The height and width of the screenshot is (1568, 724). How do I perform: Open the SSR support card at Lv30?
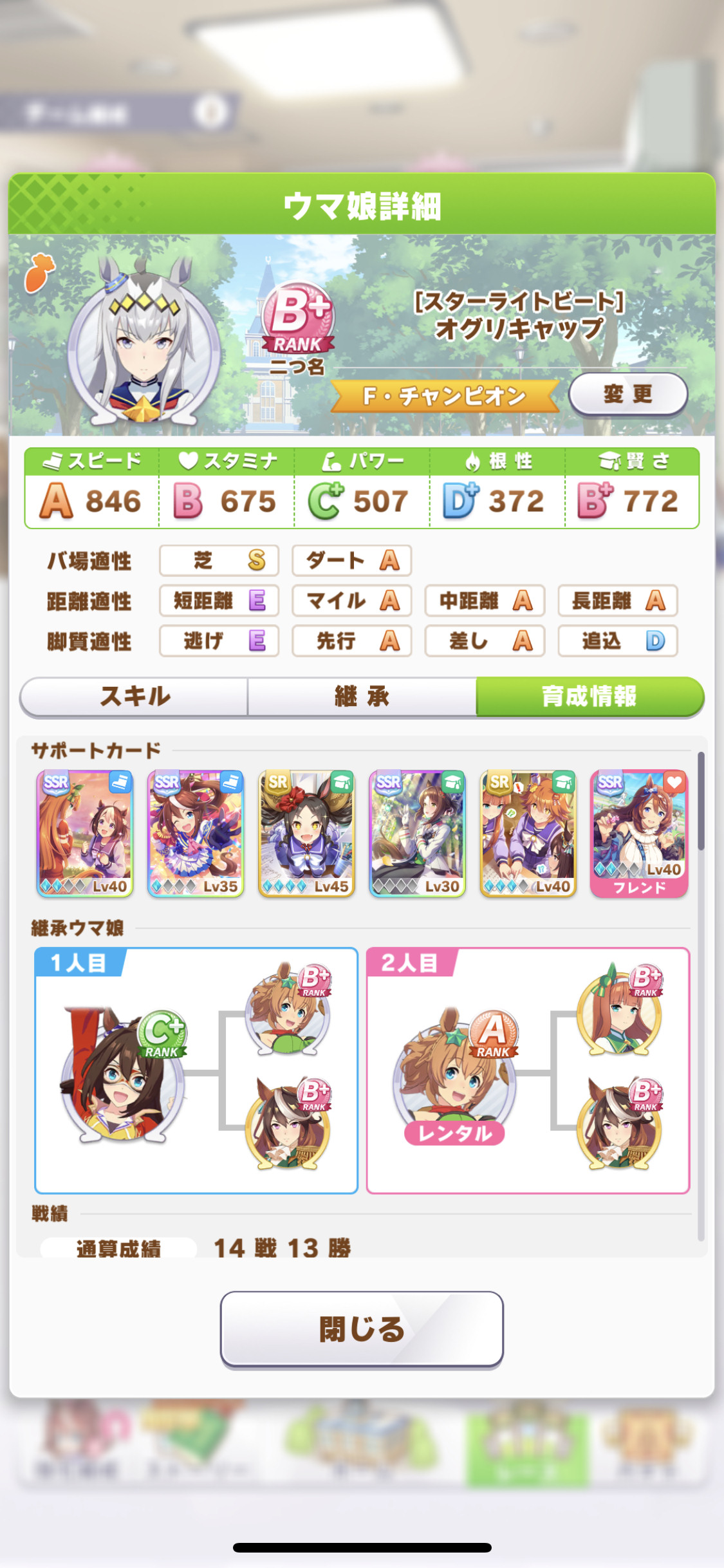coord(417,834)
